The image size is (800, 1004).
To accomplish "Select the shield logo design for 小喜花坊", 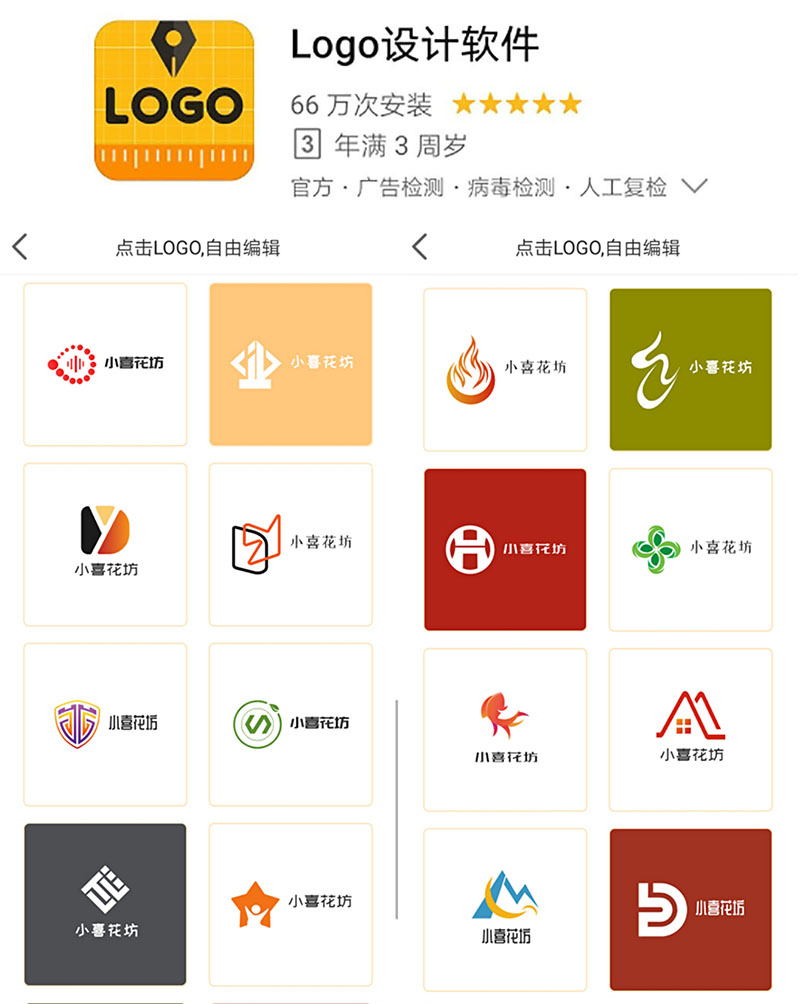I will pyautogui.click(x=104, y=724).
